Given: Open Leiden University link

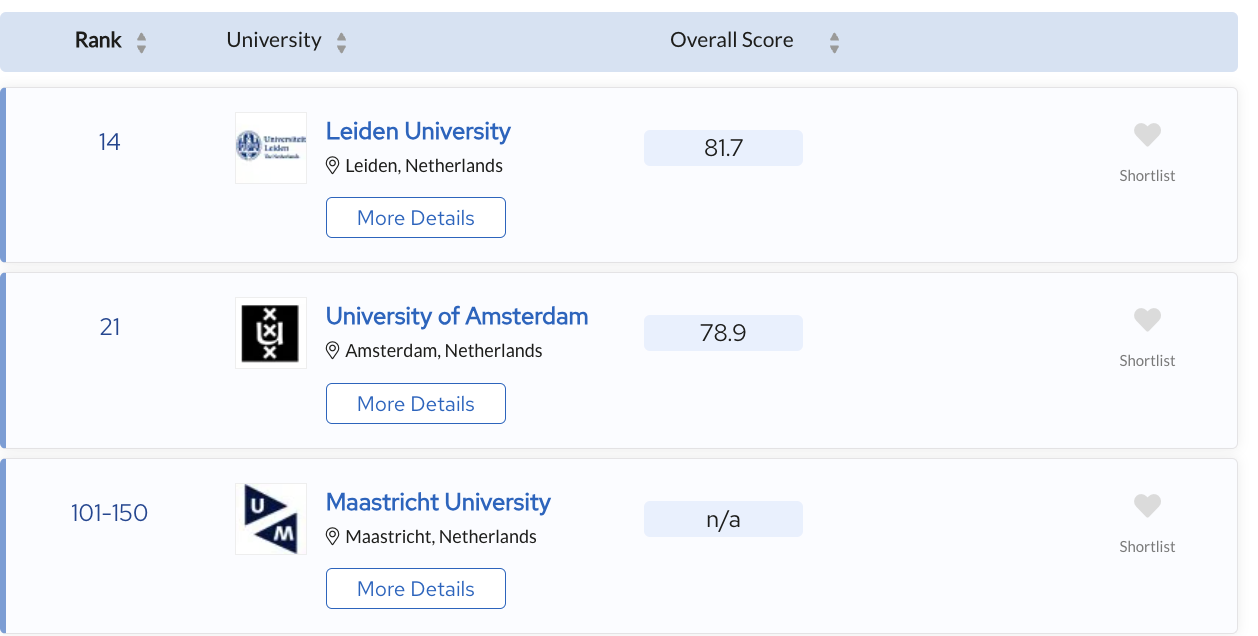Looking at the screenshot, I should (418, 131).
